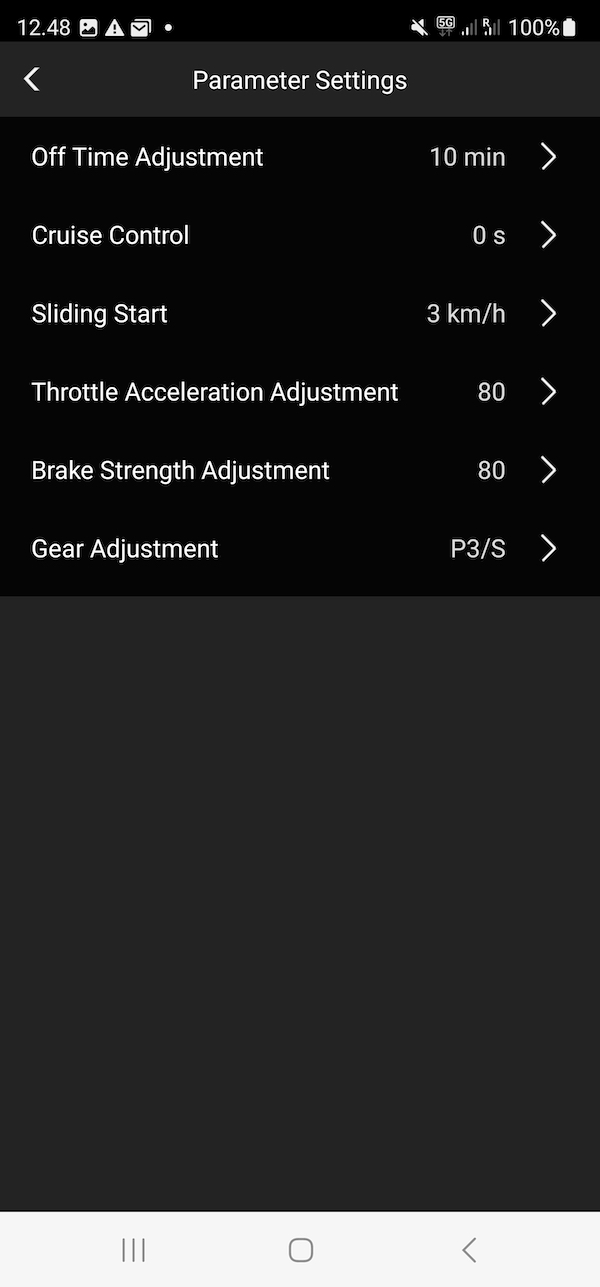Show recent apps from navigation bar
This screenshot has width=600, height=1287.
pyautogui.click(x=133, y=1249)
